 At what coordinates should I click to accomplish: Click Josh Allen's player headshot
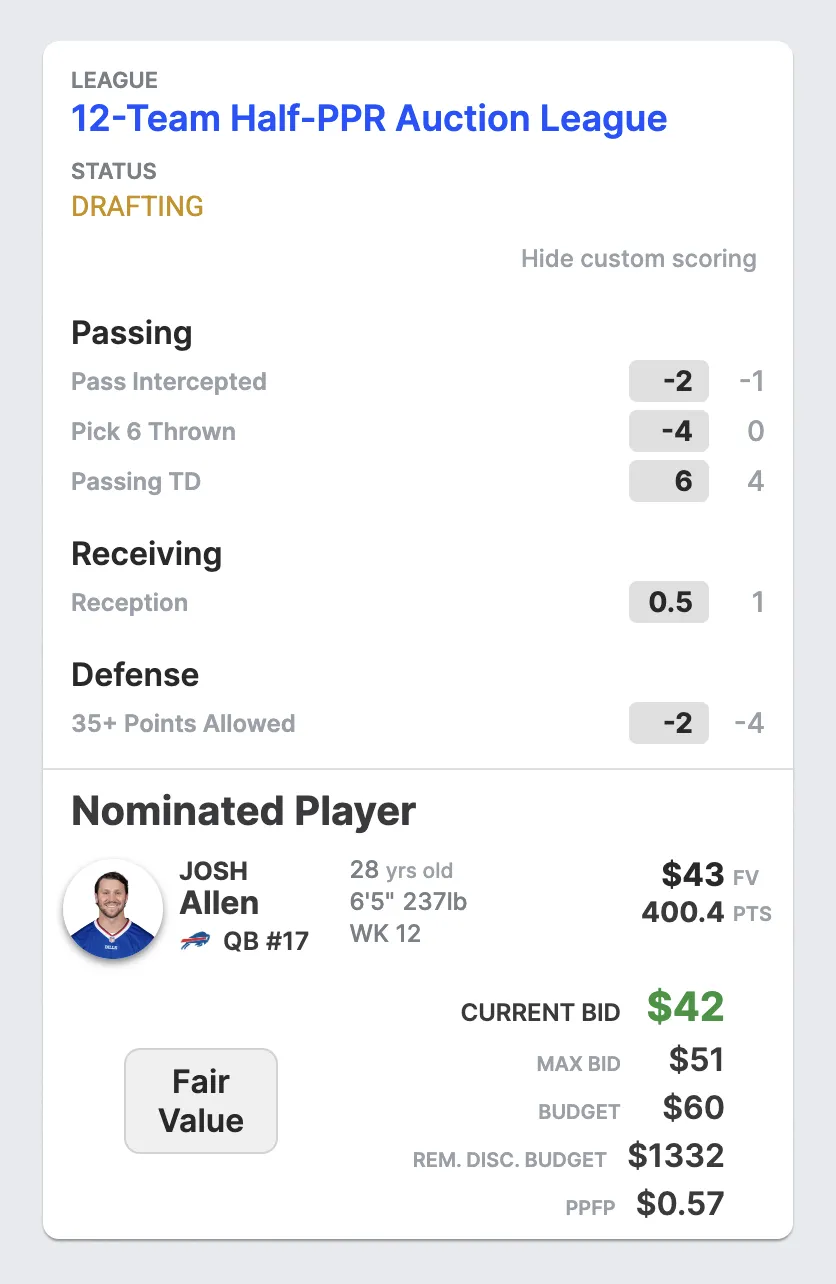click(113, 910)
